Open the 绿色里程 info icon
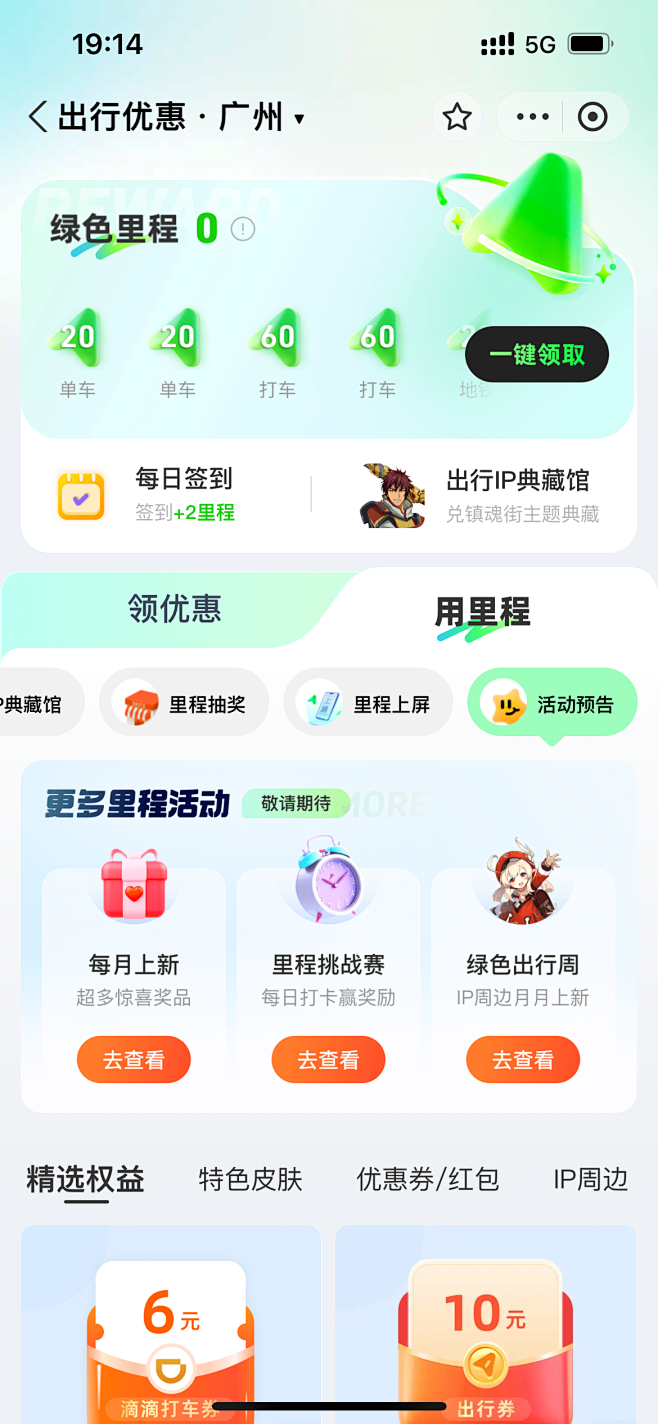Image resolution: width=658 pixels, height=1424 pixels. [x=243, y=229]
